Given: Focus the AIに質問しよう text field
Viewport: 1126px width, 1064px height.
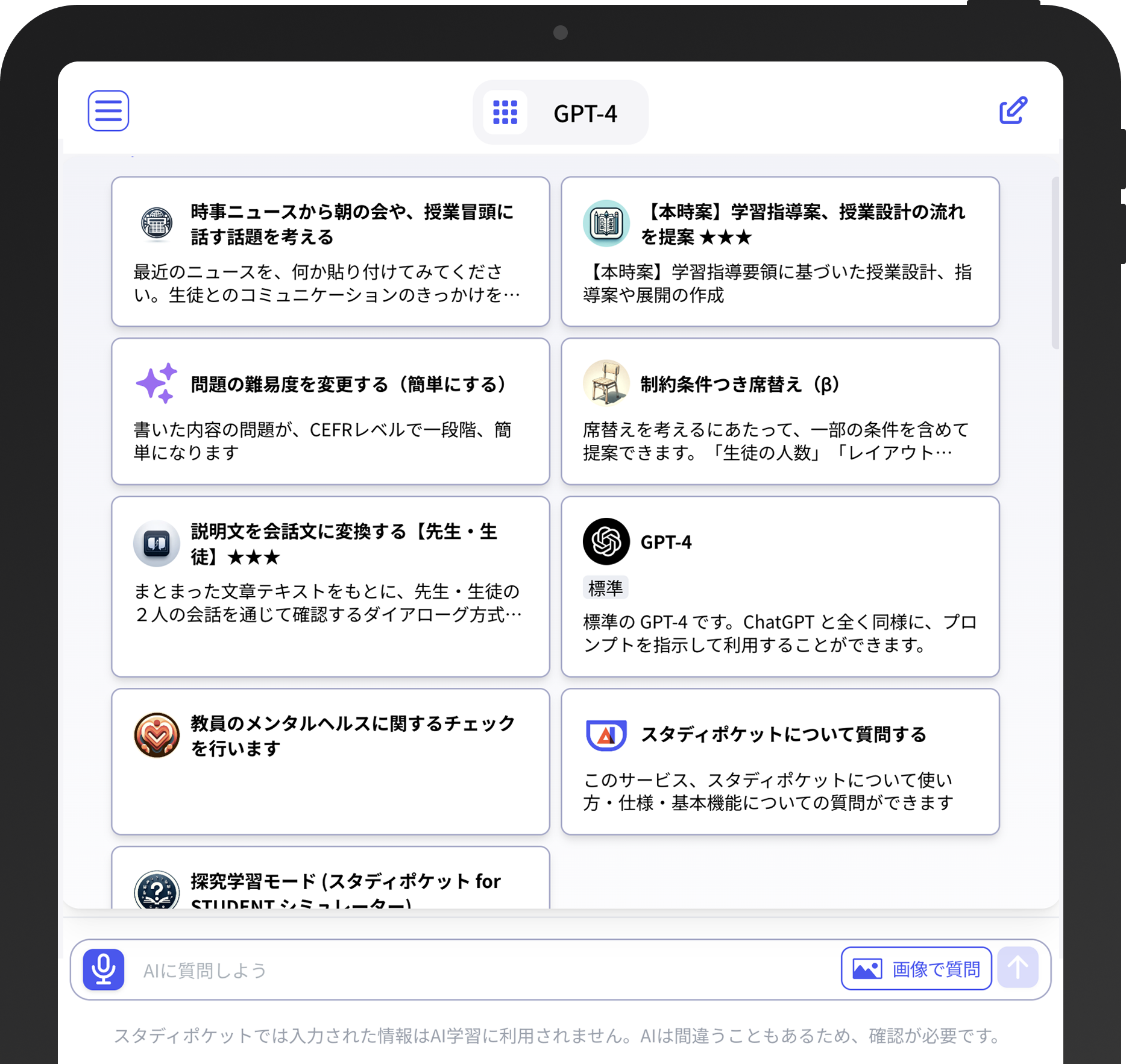Looking at the screenshot, I should coord(482,970).
